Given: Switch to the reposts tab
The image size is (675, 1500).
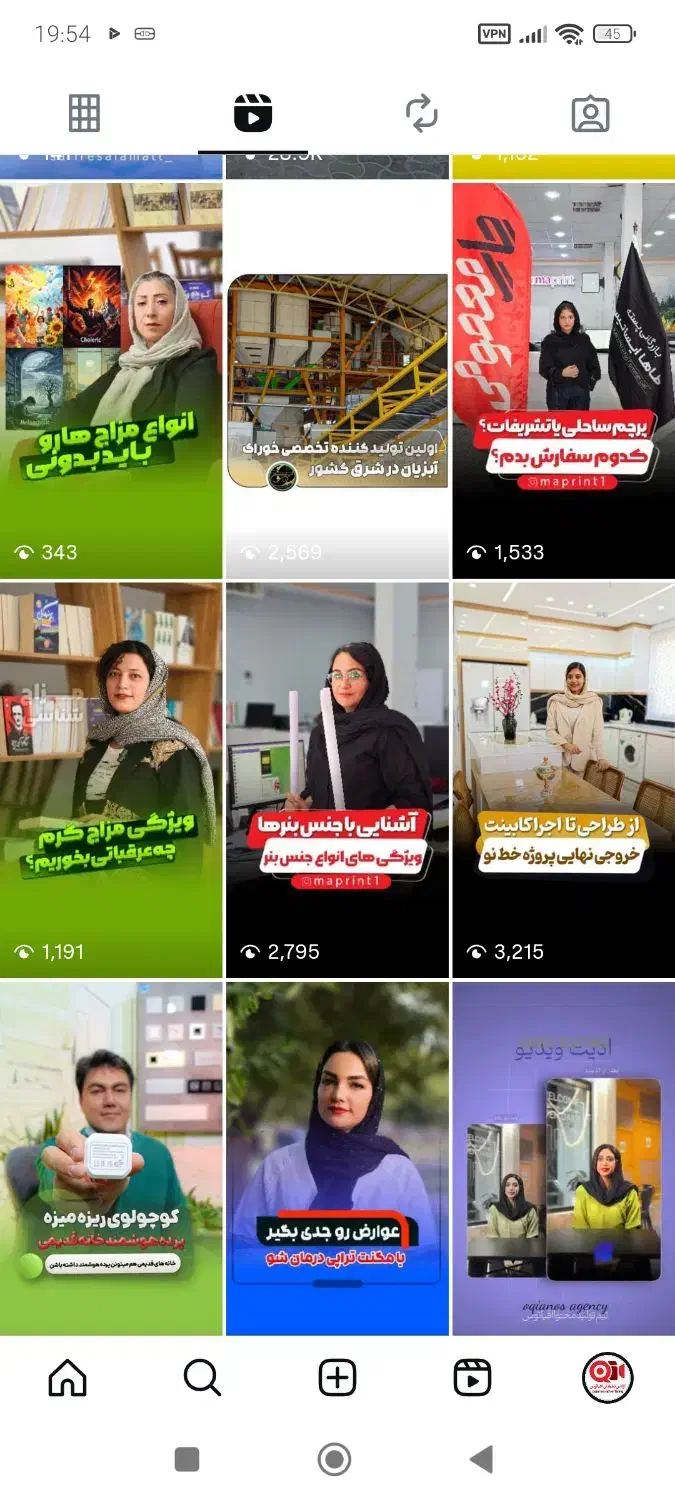Looking at the screenshot, I should coord(422,114).
